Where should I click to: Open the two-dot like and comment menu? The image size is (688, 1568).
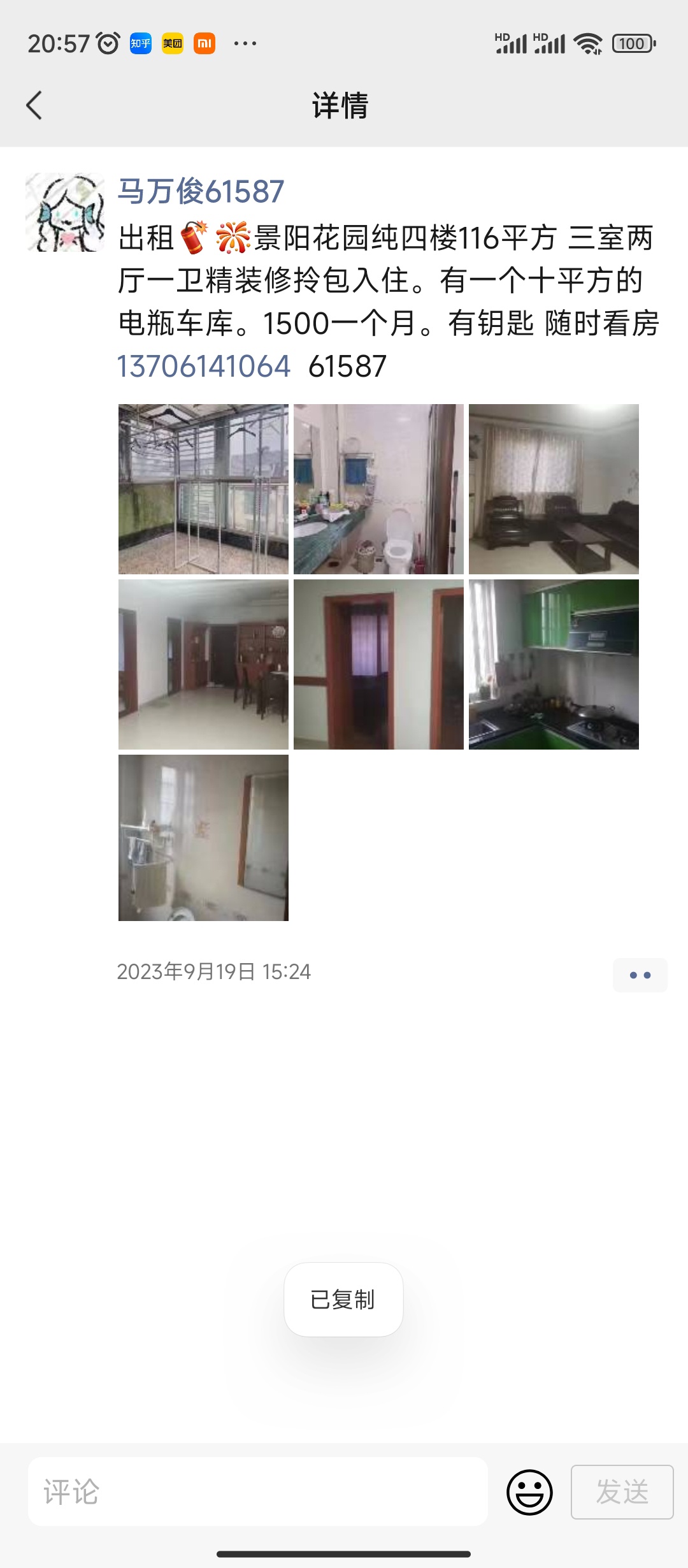(640, 975)
